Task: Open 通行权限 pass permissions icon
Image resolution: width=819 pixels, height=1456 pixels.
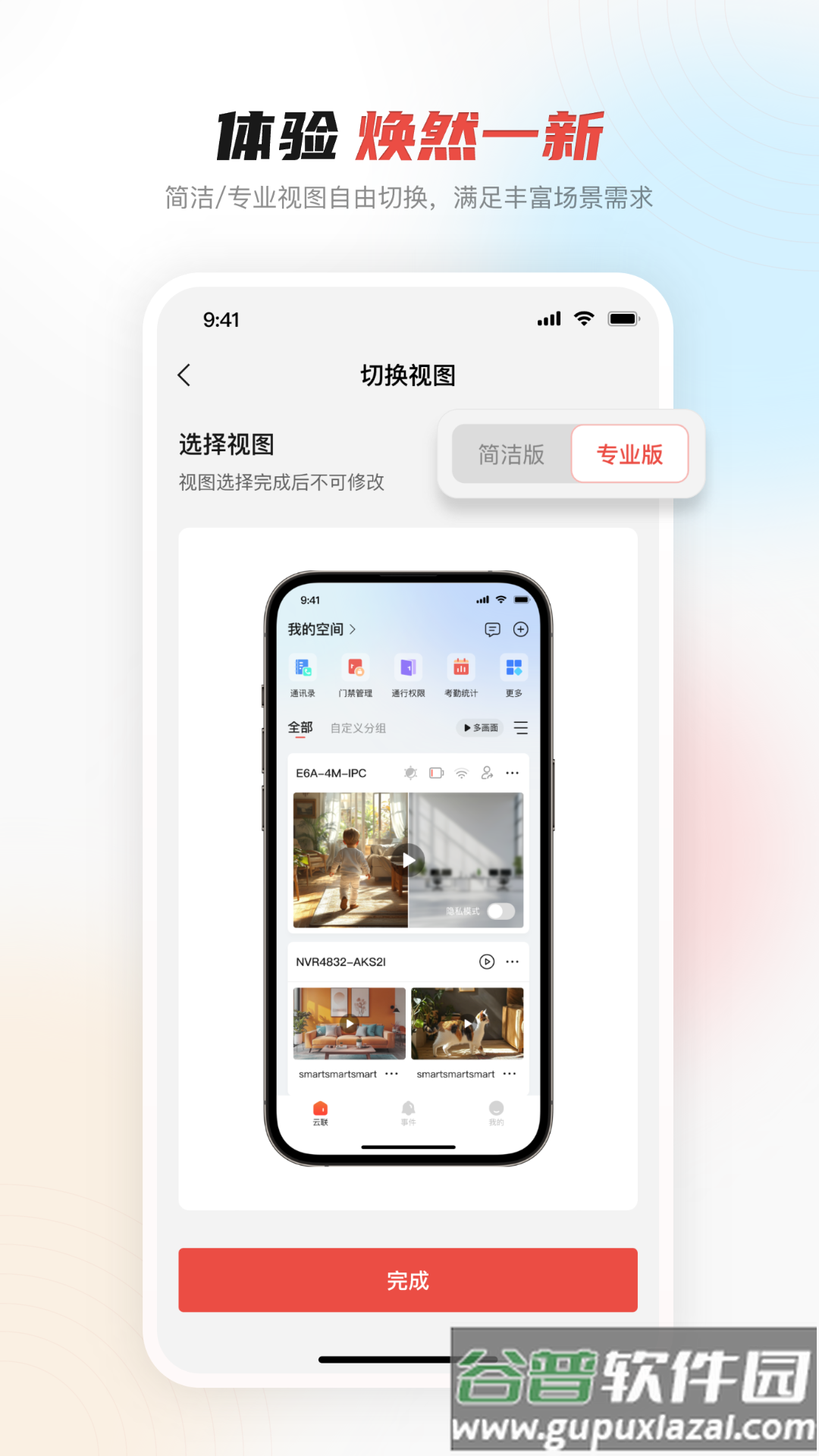Action: pos(407,667)
